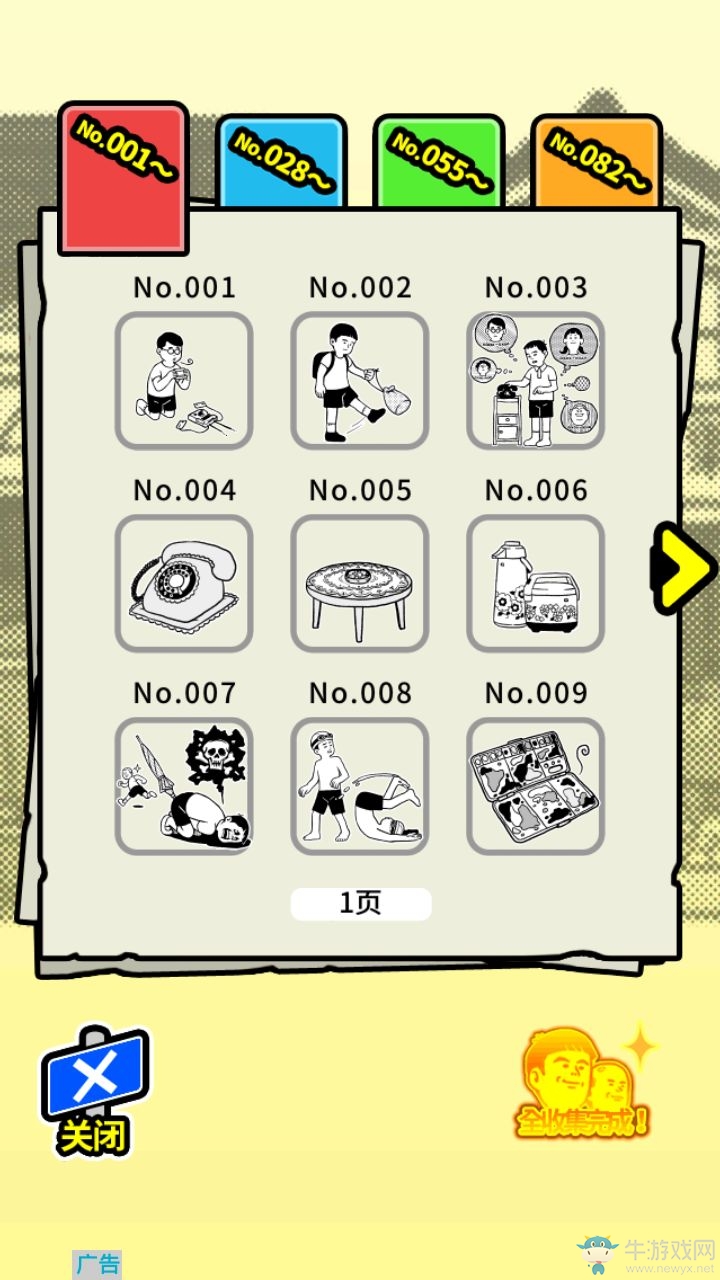View collection item No.003
Viewport: 720px width, 1280px height.
click(536, 381)
